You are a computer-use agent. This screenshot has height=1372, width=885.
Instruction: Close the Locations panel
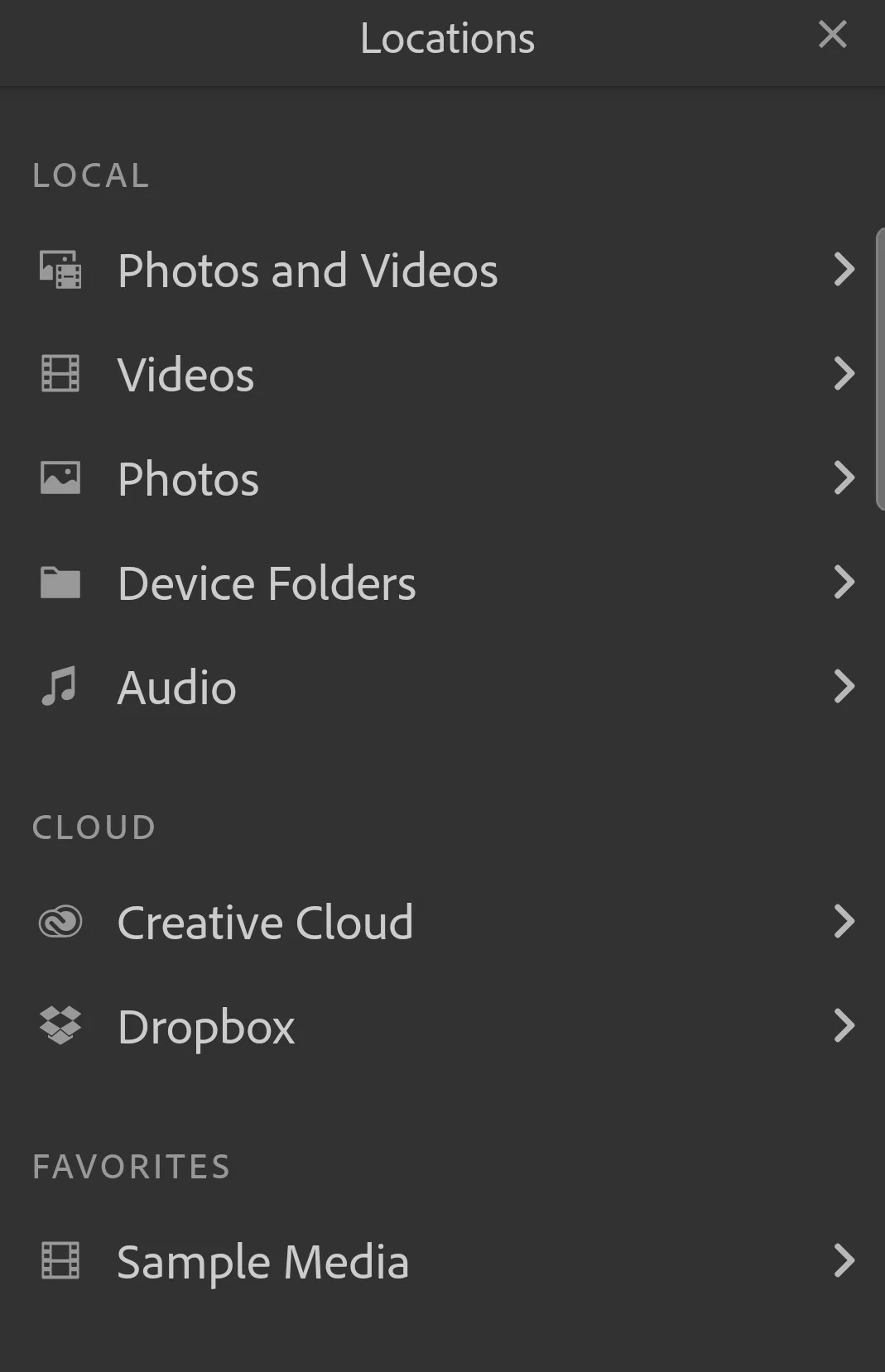832,35
